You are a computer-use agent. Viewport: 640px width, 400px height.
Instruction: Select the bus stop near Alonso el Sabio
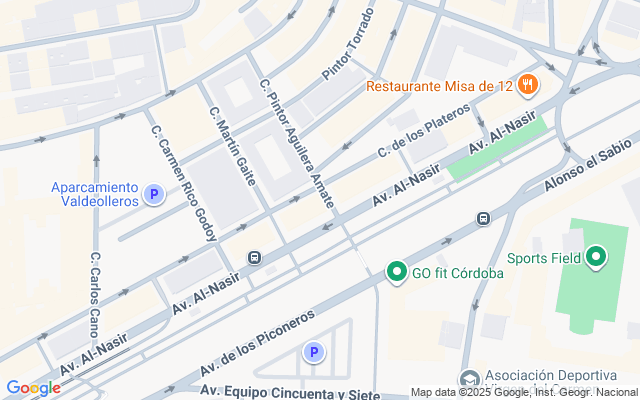[x=484, y=218]
